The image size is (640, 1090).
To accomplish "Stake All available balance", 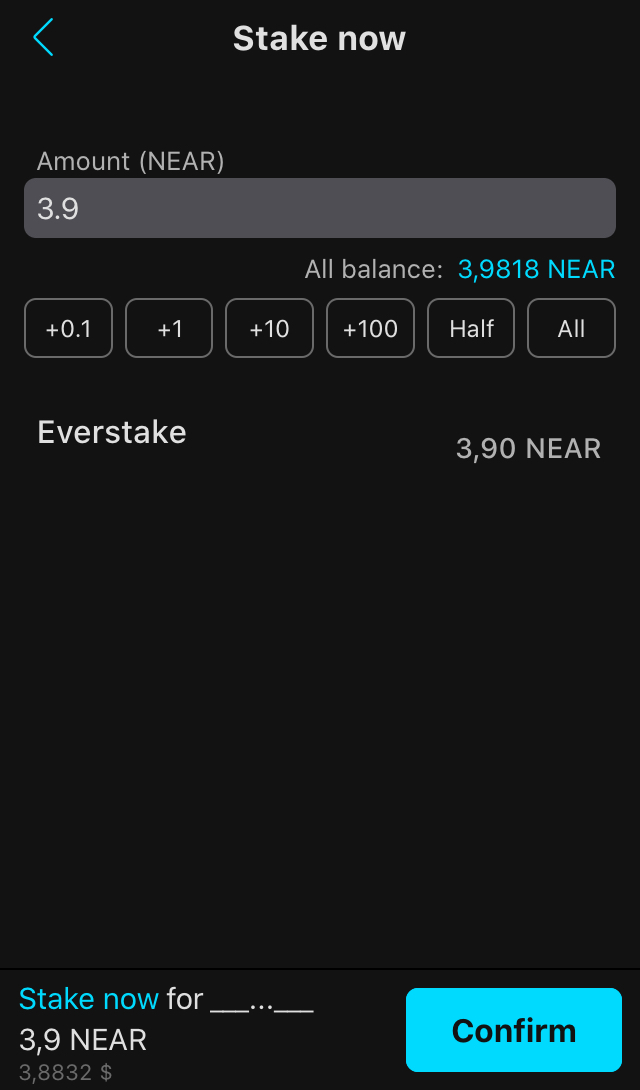I will click(571, 328).
